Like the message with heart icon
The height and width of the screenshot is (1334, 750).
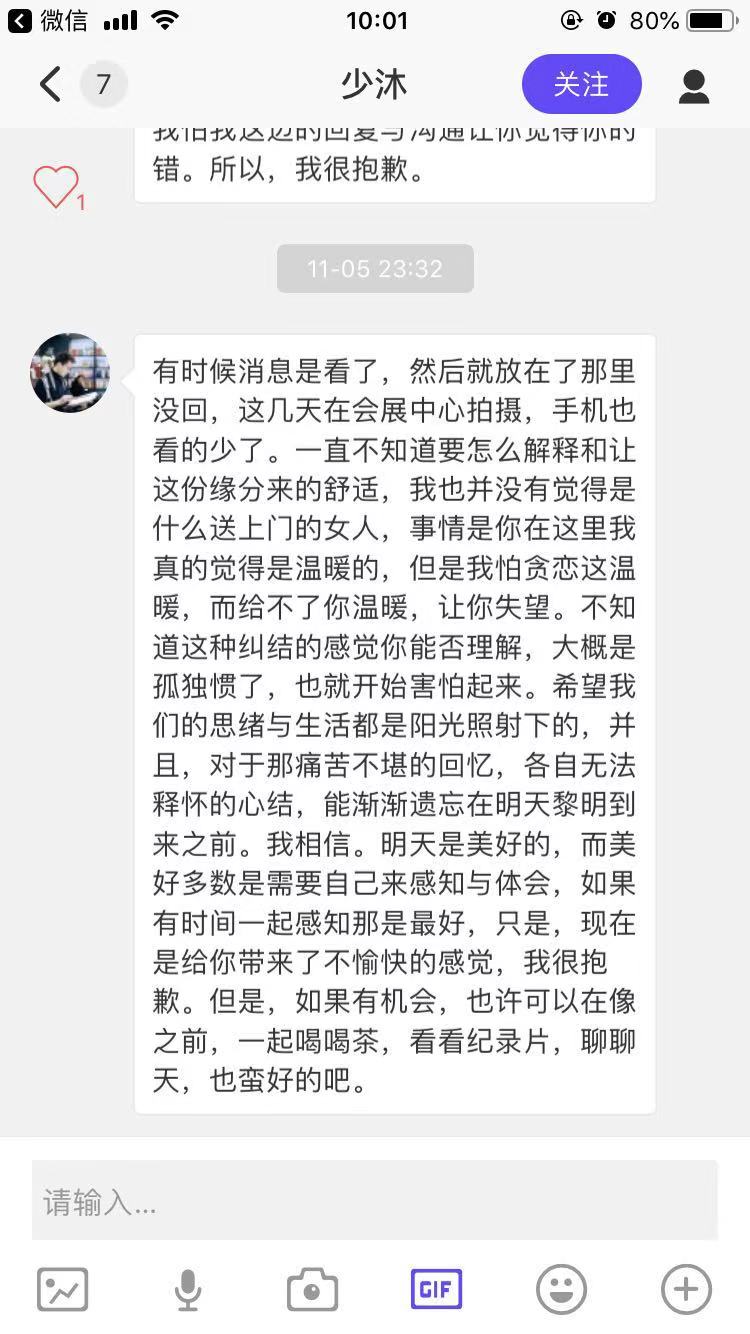coord(56,187)
